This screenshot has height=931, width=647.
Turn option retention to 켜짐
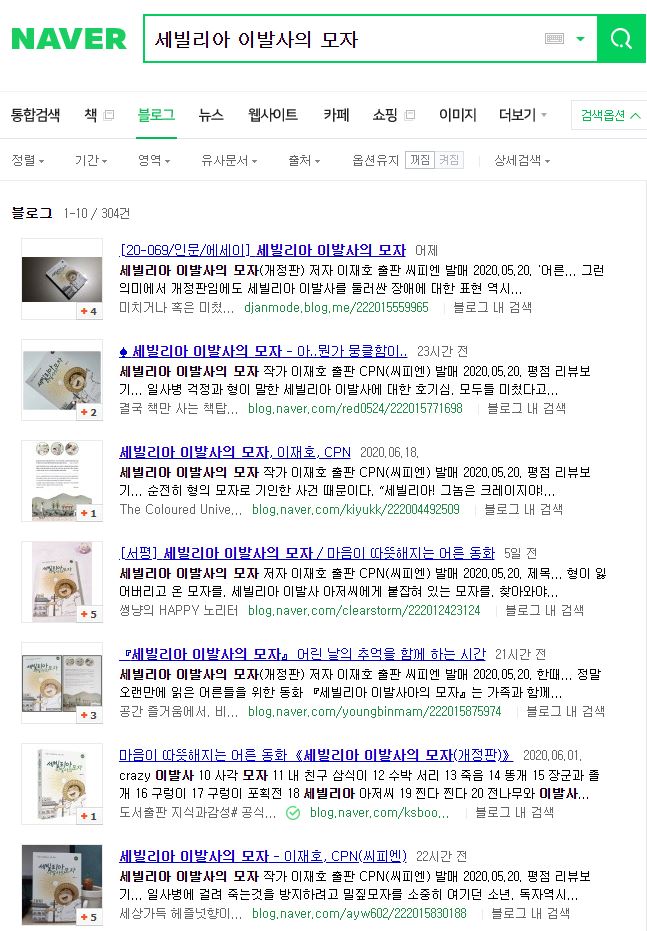click(x=449, y=160)
